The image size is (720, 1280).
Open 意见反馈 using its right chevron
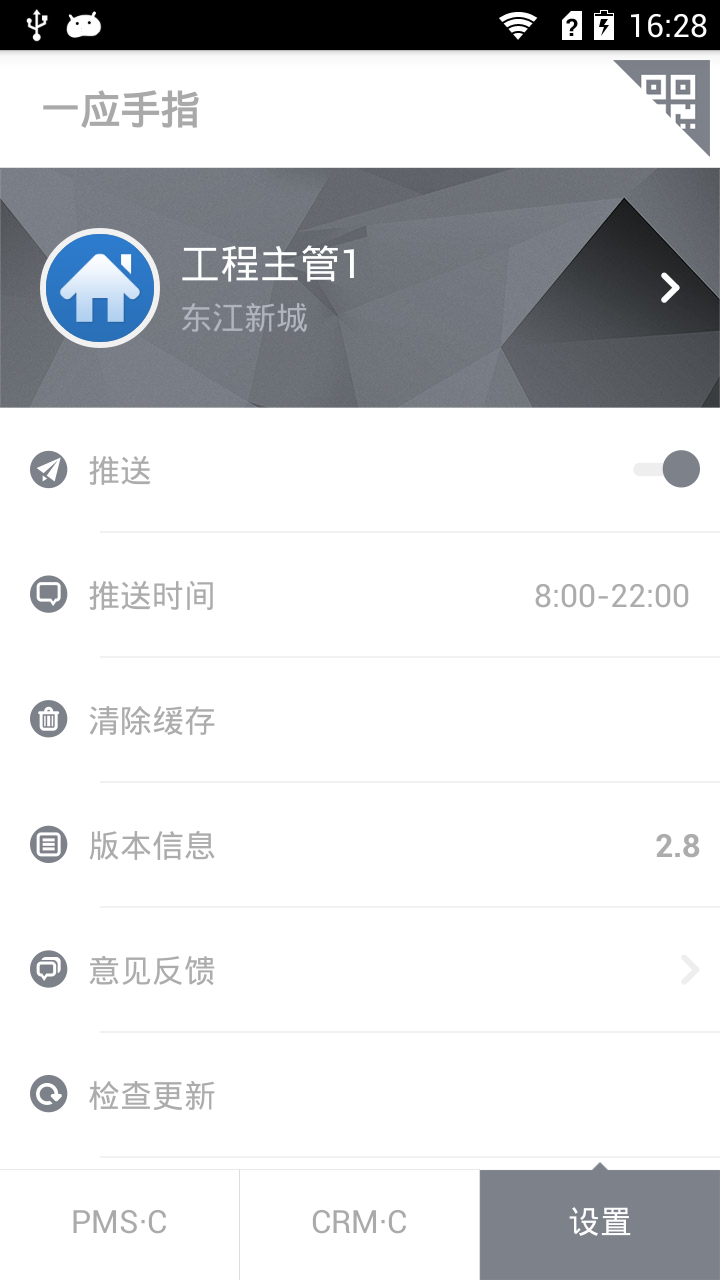click(688, 969)
